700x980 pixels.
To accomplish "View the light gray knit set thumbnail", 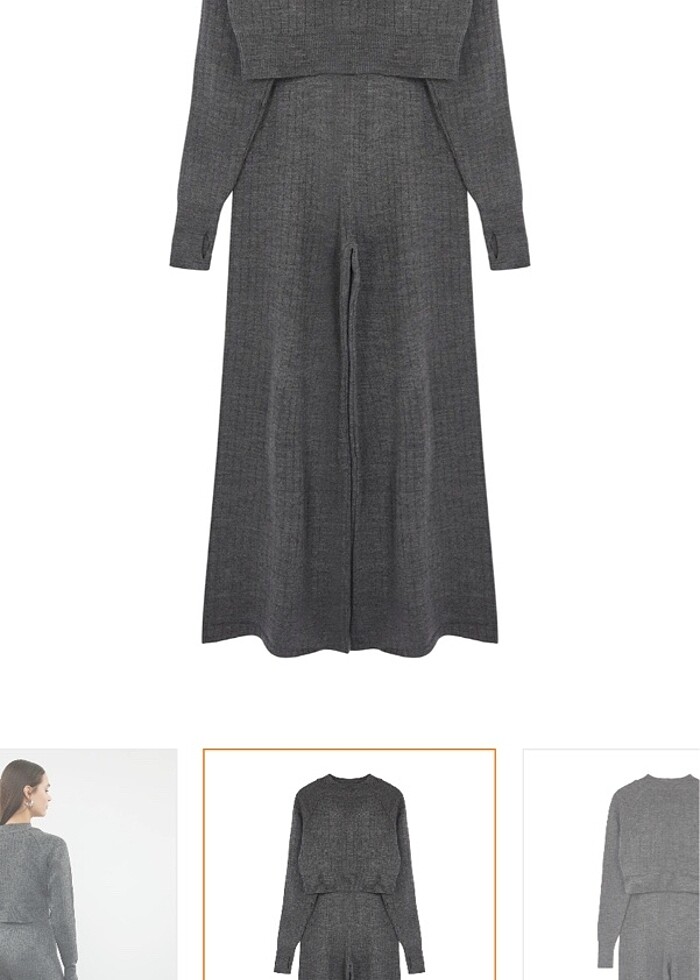I will 612,864.
